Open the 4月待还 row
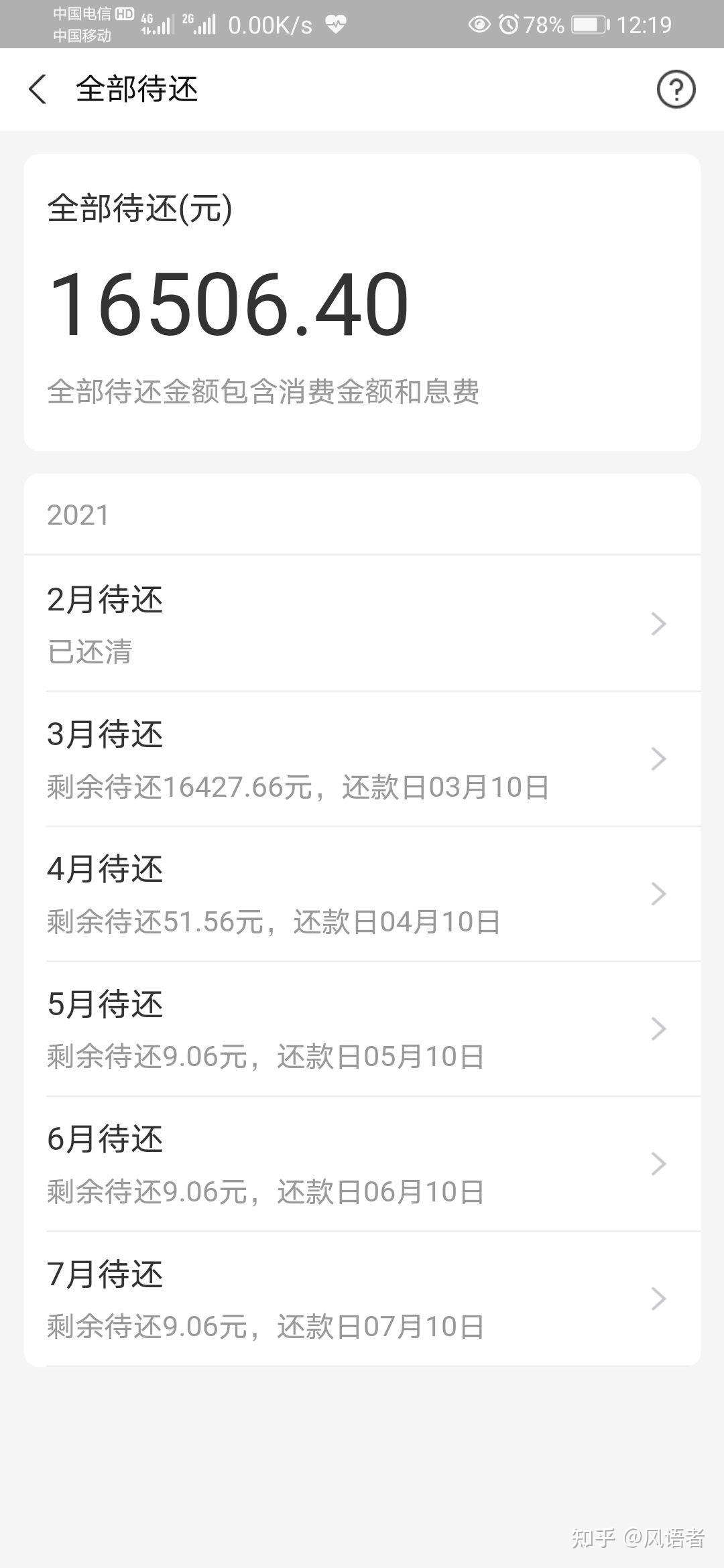724x1568 pixels. tap(362, 894)
